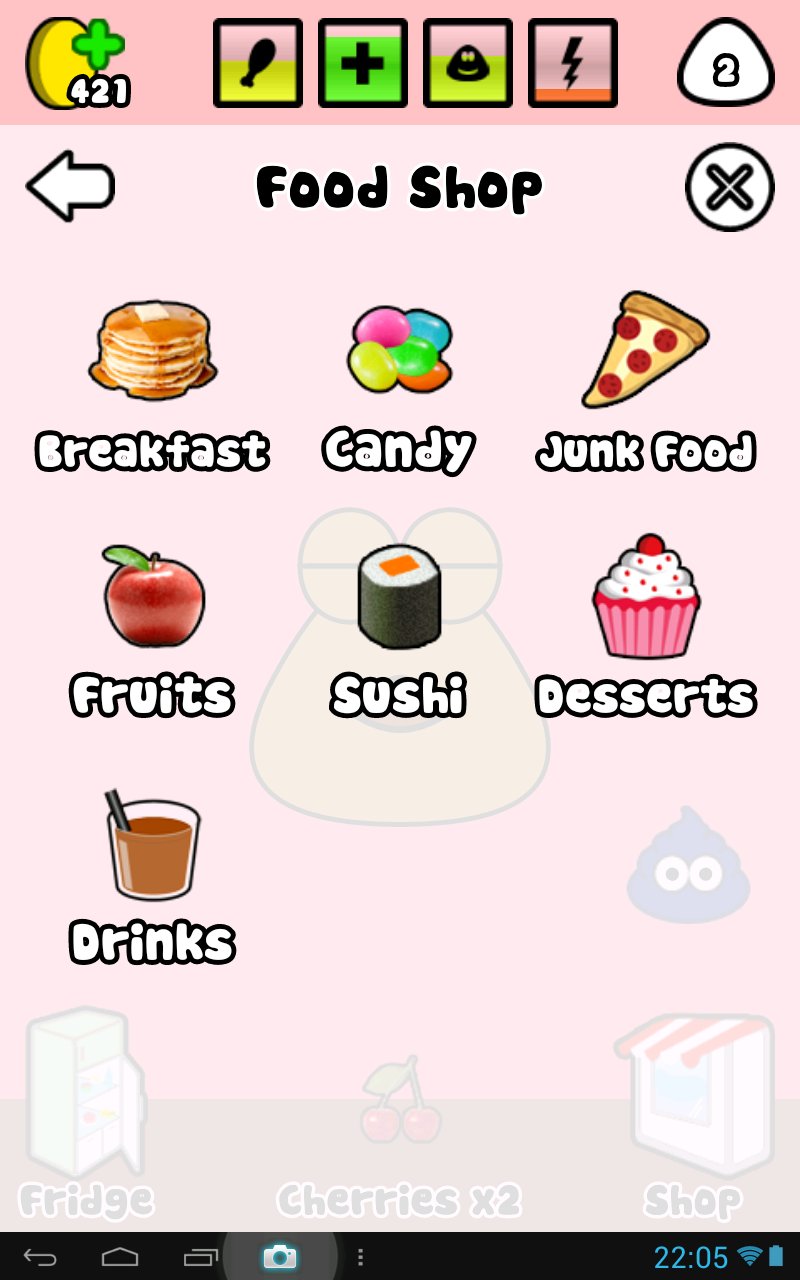The height and width of the screenshot is (1280, 800).
Task: Browse the Drinks category
Action: (152, 875)
